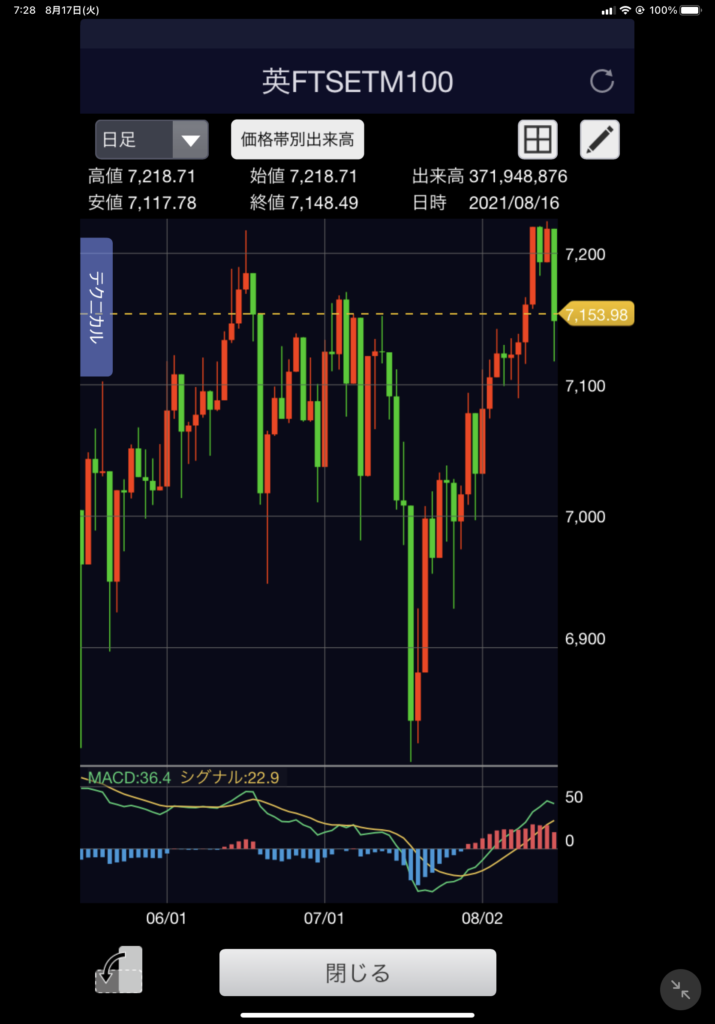Open the 日足 timeframe dropdown
Viewport: 715px width, 1024px height.
tap(151, 140)
